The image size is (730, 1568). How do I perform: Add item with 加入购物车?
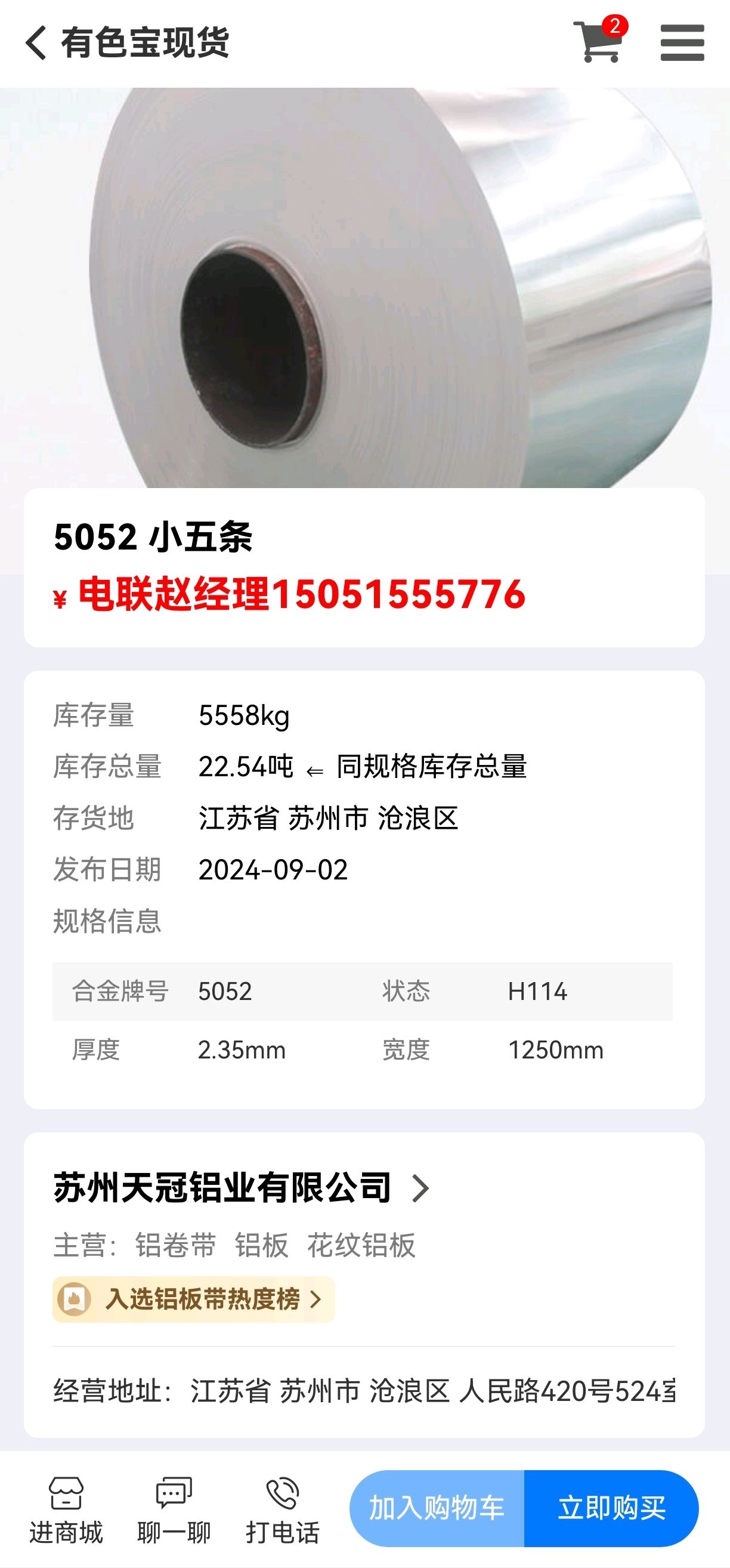pyautogui.click(x=437, y=1508)
